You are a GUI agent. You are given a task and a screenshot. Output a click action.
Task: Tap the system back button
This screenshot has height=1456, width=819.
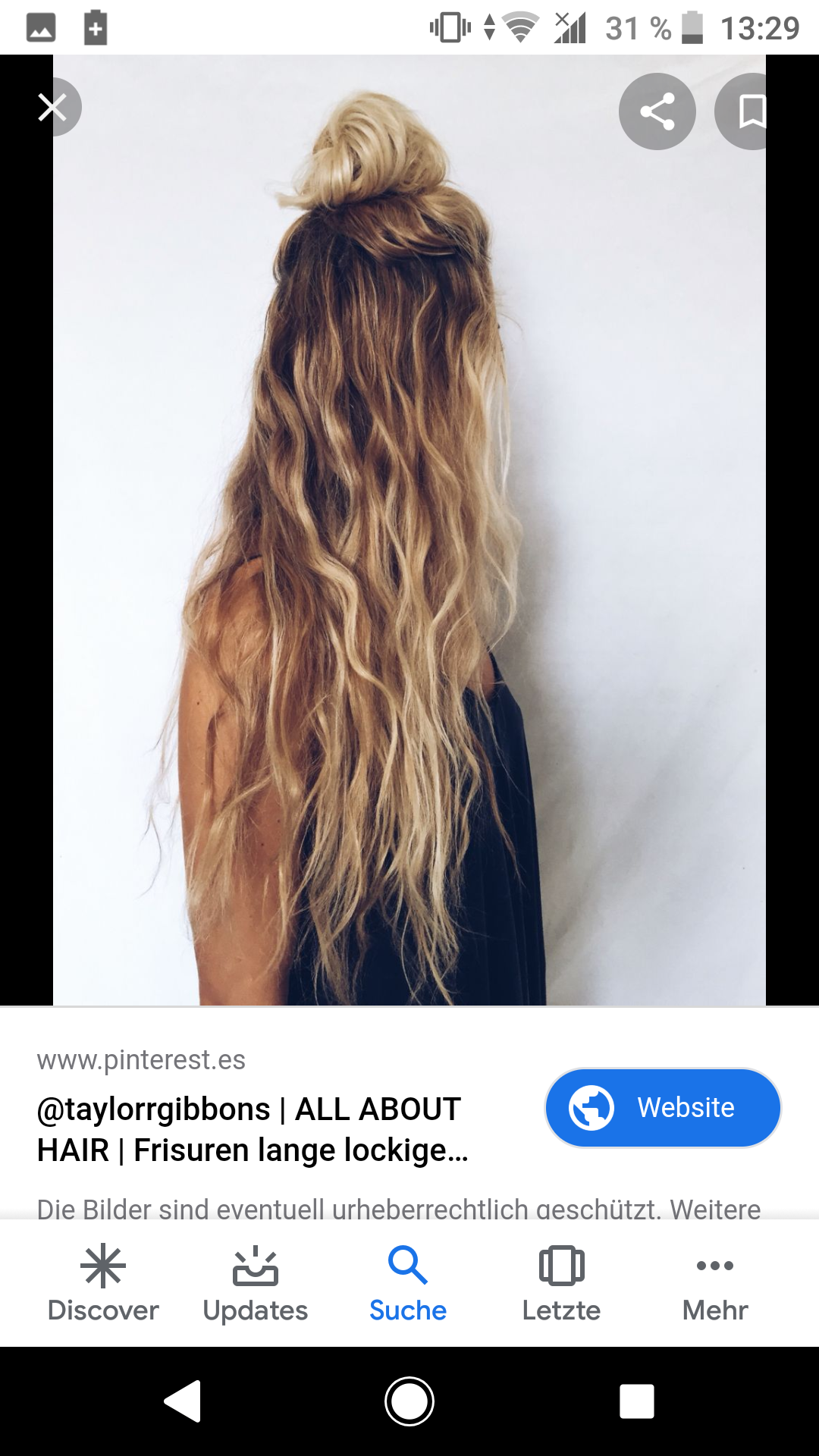point(183,1401)
